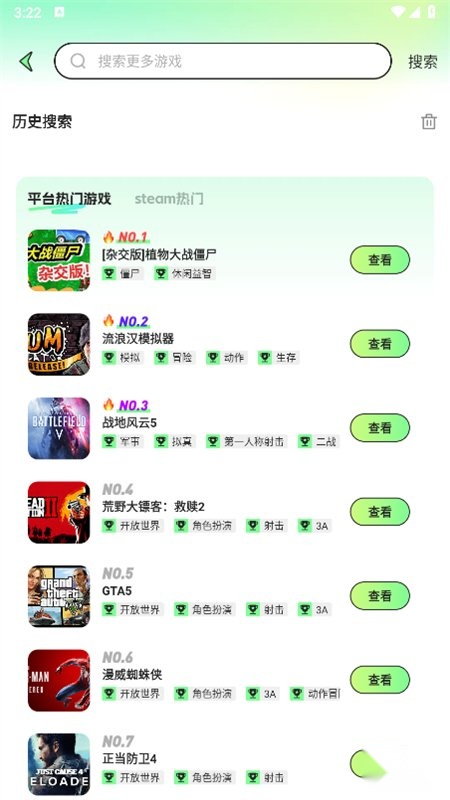The width and height of the screenshot is (450, 800).
Task: Tap the 搜索 button
Action: coord(422,62)
